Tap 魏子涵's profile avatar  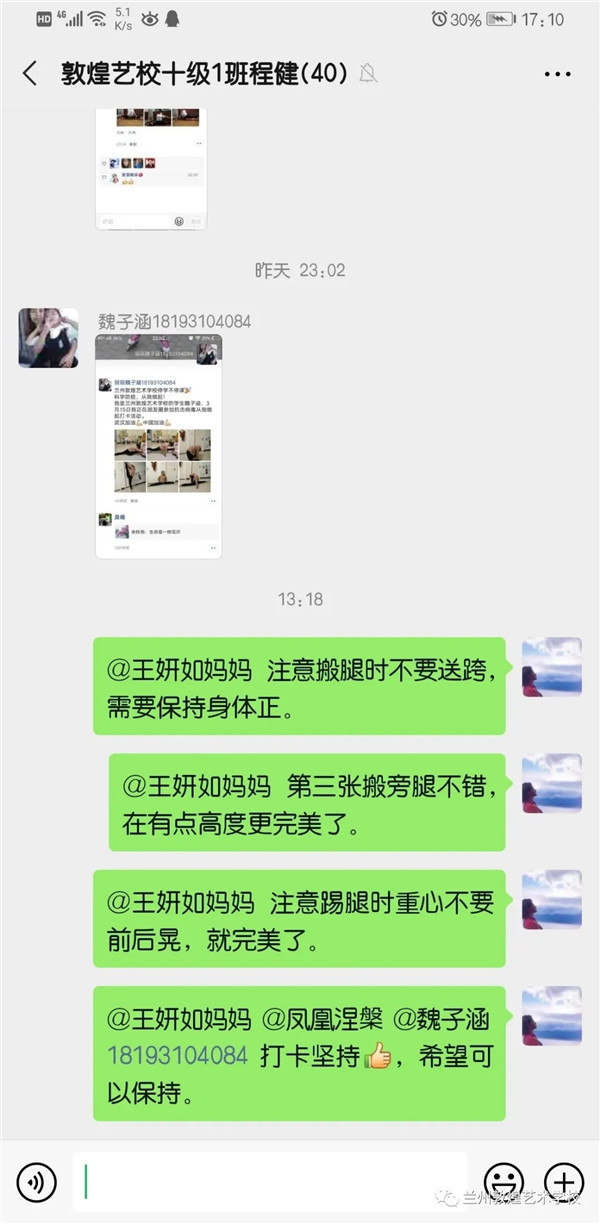coord(48,338)
